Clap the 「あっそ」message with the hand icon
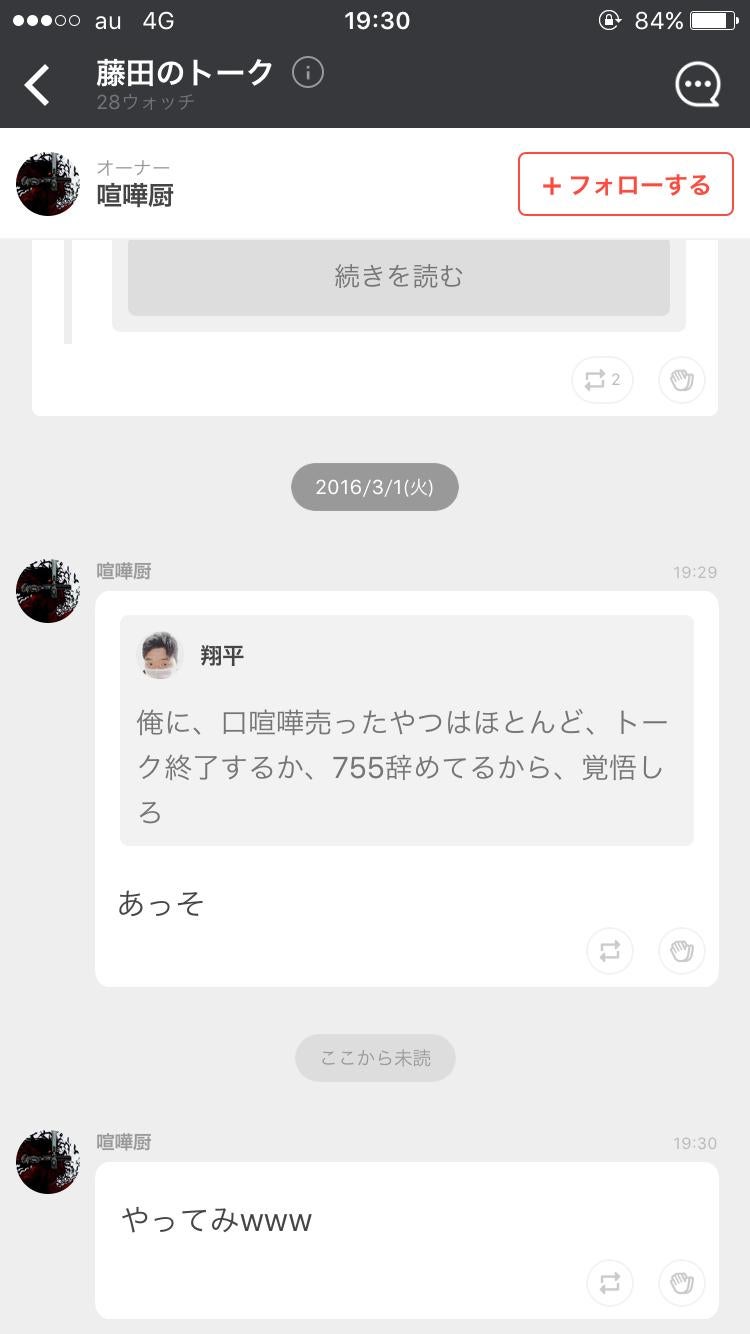The width and height of the screenshot is (750, 1334). click(x=681, y=951)
